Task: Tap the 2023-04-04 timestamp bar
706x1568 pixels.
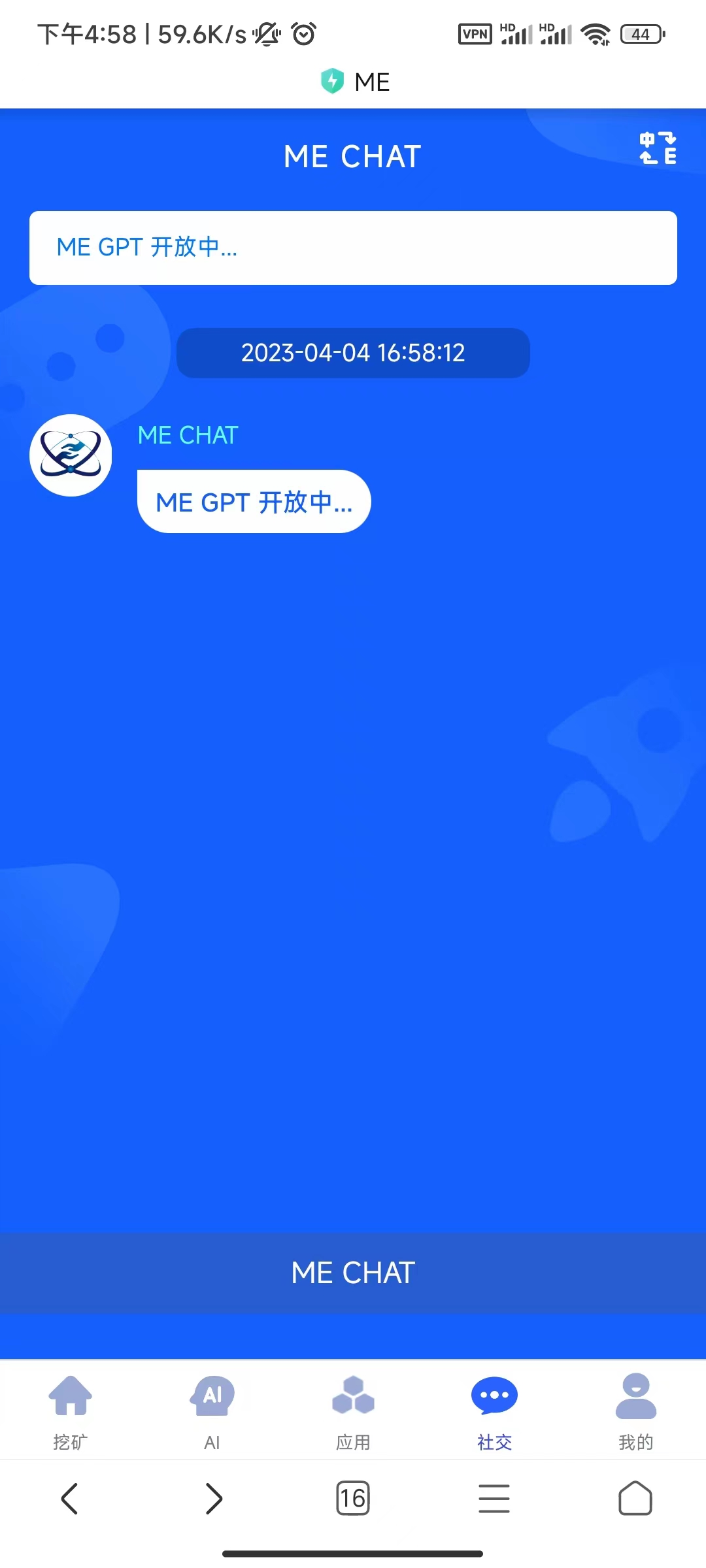Action: (x=353, y=353)
